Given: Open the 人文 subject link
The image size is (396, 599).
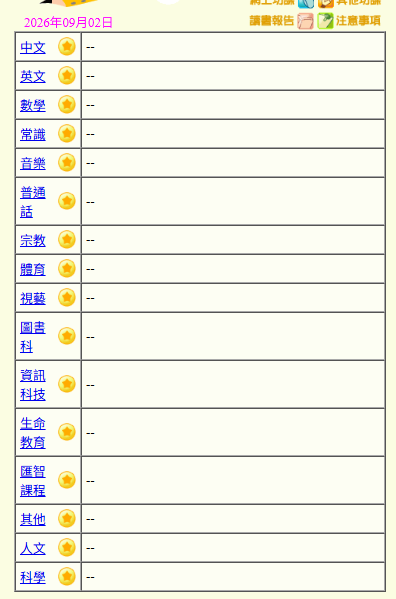Looking at the screenshot, I should click(33, 548).
